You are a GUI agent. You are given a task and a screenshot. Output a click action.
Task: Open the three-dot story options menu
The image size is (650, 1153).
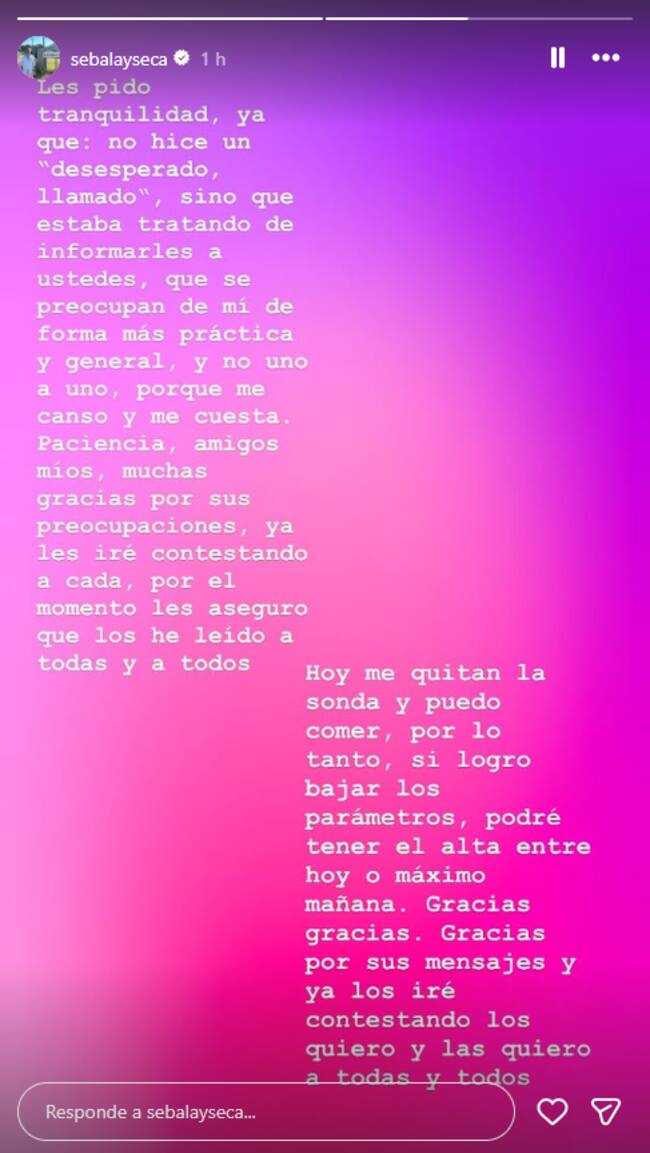[605, 57]
